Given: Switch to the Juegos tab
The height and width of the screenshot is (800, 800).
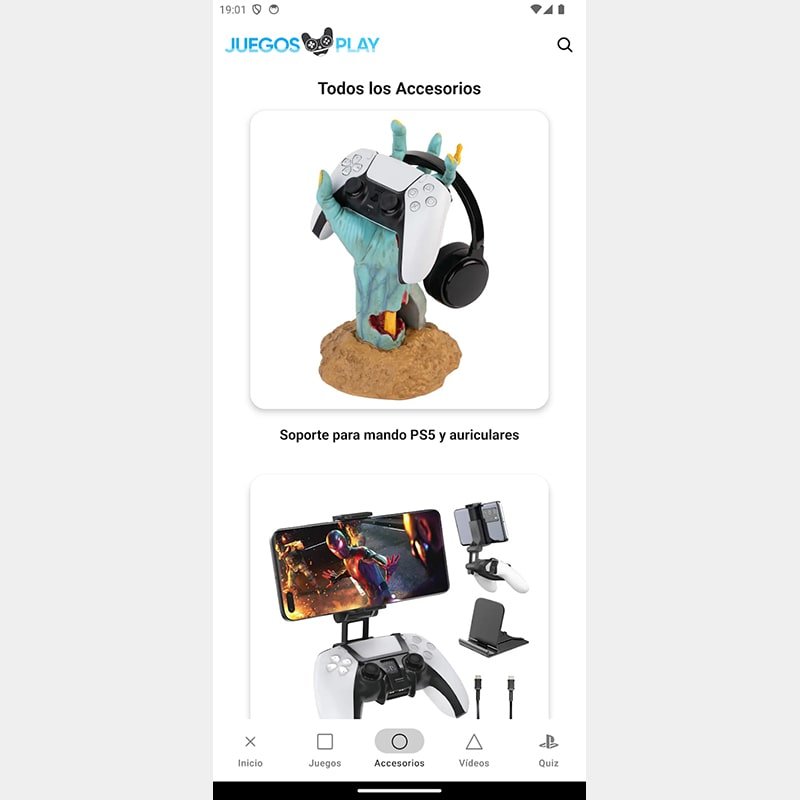Looking at the screenshot, I should (325, 749).
